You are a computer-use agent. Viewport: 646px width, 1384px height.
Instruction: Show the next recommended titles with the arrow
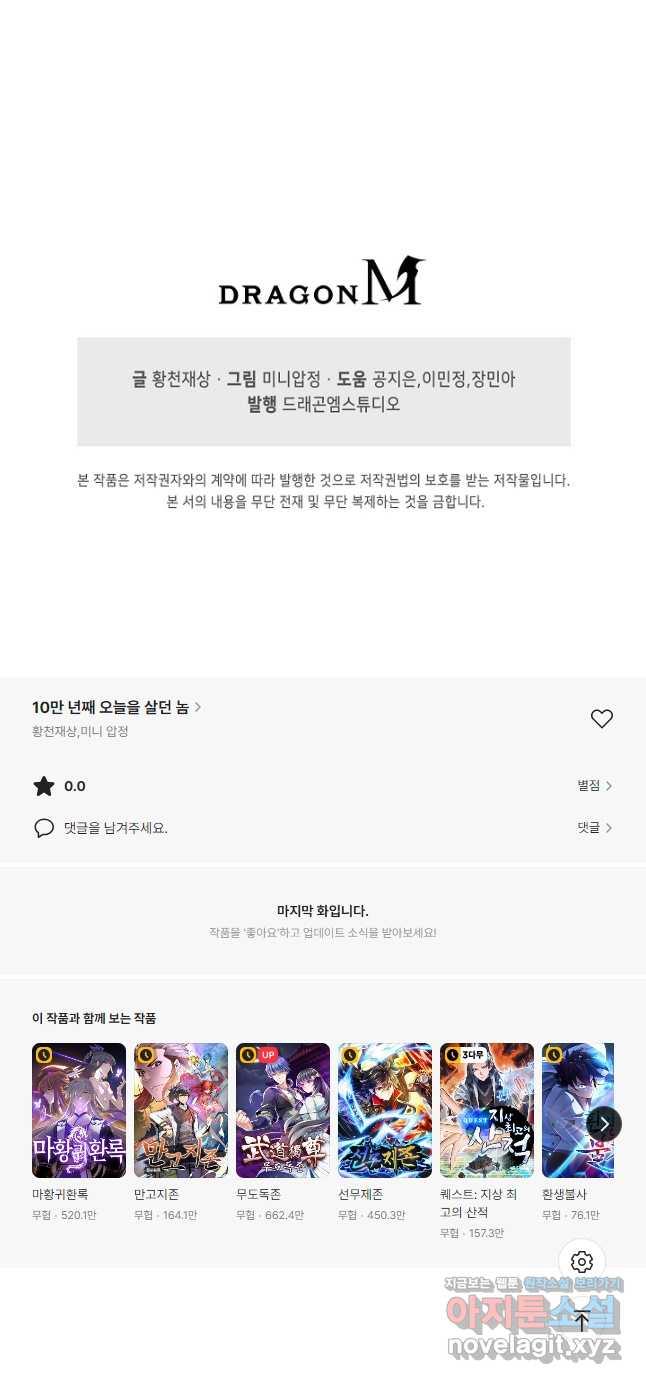(x=603, y=1124)
